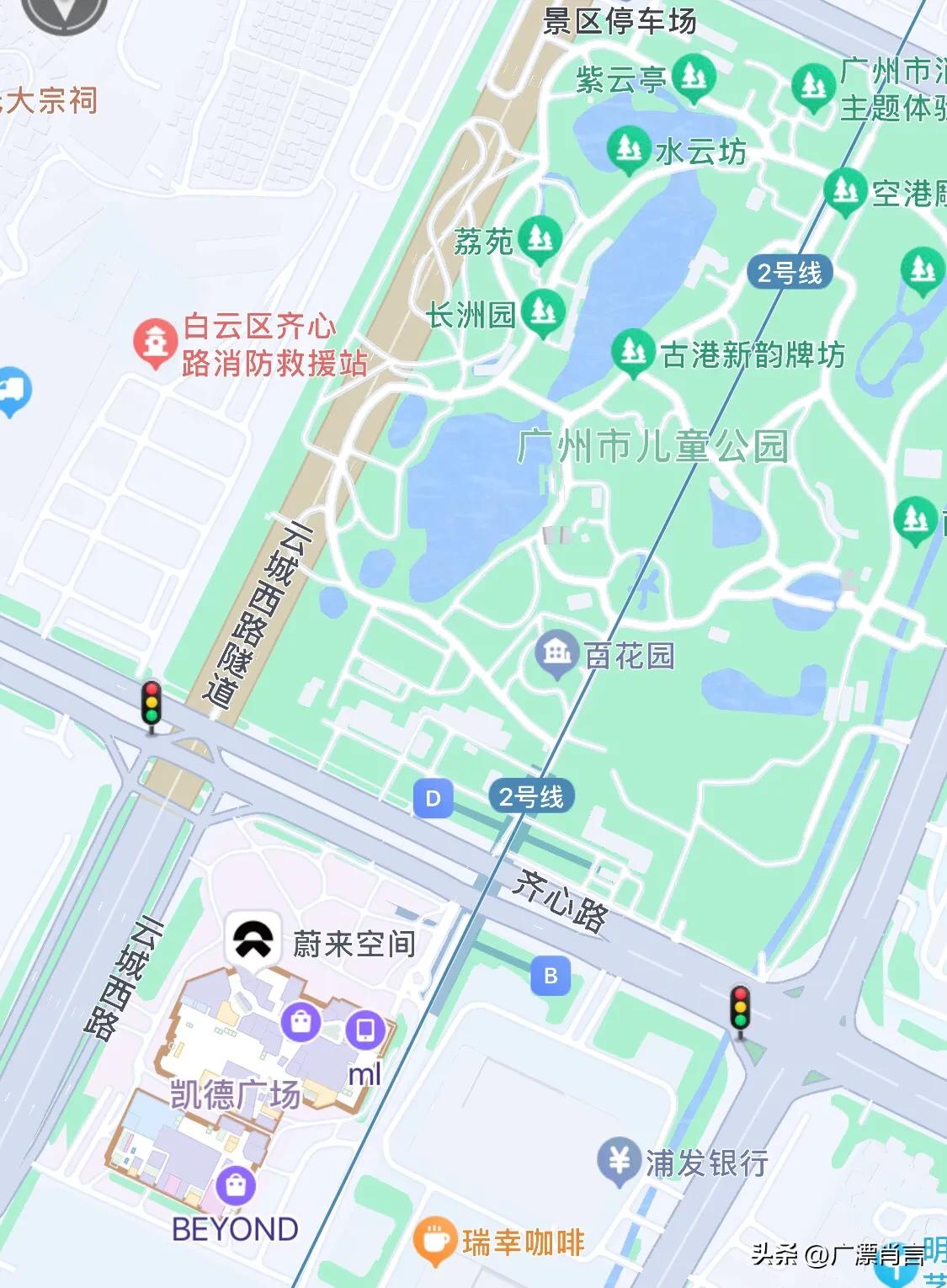Select metro exit B marker
The image size is (947, 1288).
coord(551,975)
